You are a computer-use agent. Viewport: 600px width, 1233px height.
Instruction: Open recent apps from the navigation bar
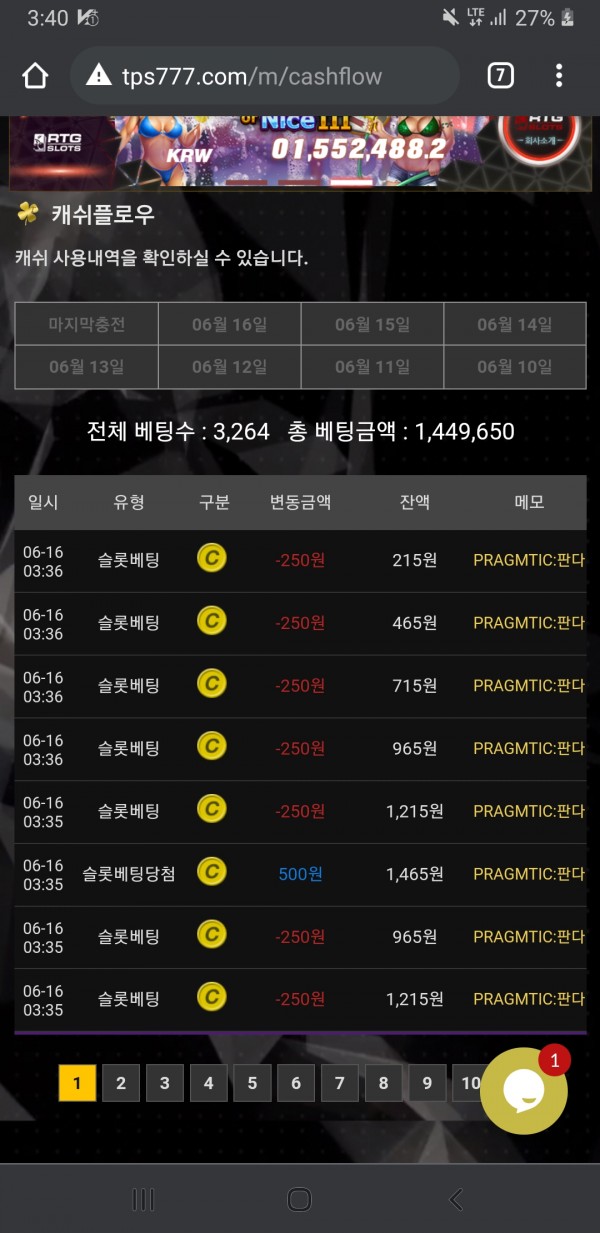[143, 1199]
